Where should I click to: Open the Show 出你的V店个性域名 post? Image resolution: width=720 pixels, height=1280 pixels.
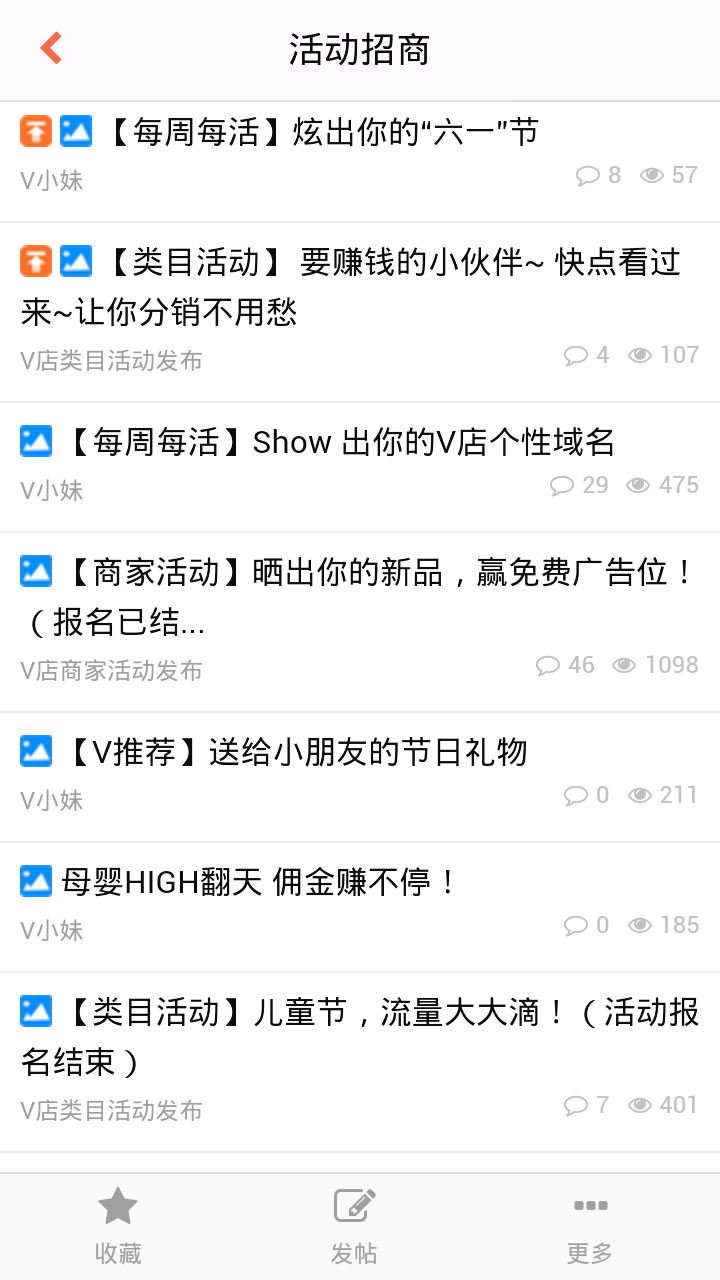tap(360, 467)
